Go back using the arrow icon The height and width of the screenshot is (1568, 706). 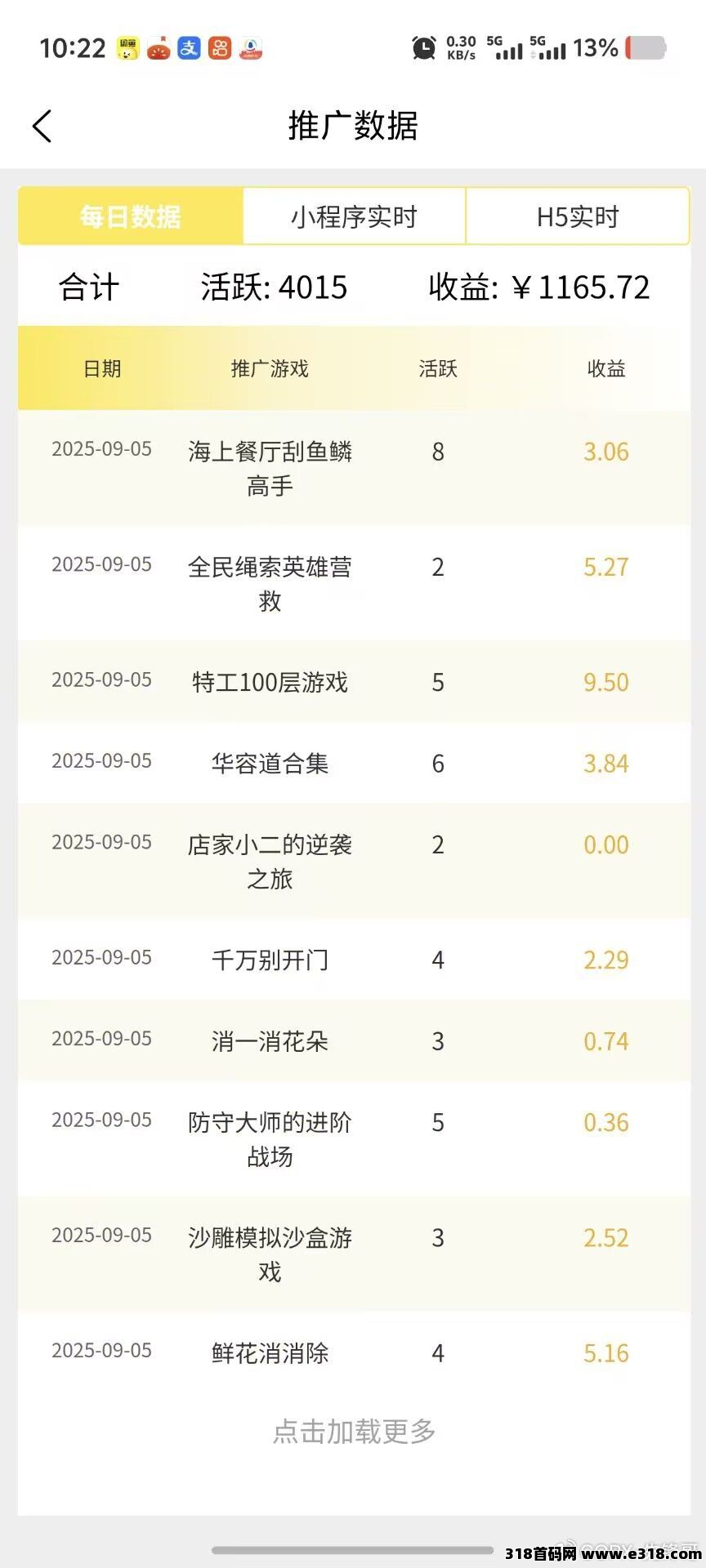42,127
